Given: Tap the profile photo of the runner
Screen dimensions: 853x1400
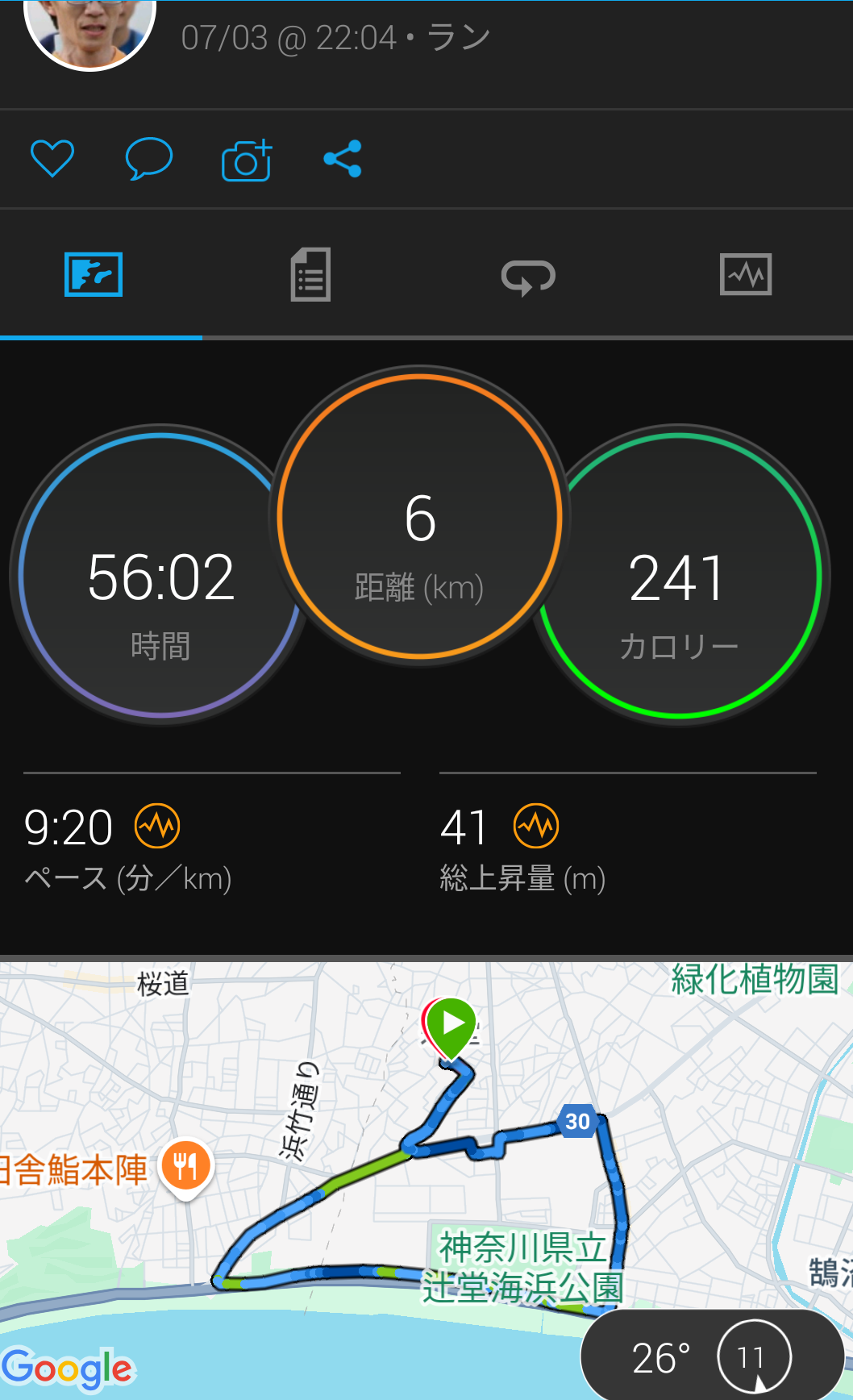Looking at the screenshot, I should pos(89,31).
